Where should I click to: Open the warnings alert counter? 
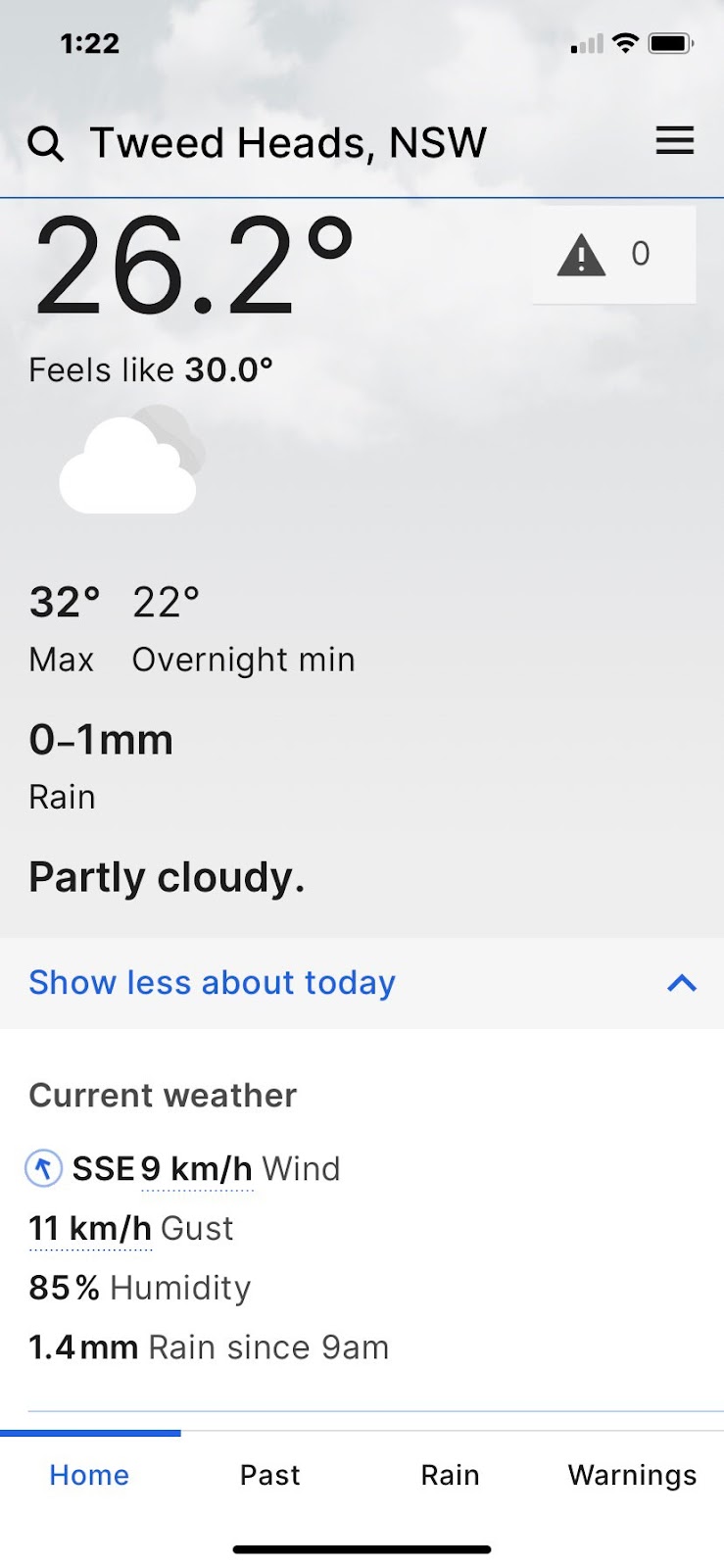coord(613,255)
